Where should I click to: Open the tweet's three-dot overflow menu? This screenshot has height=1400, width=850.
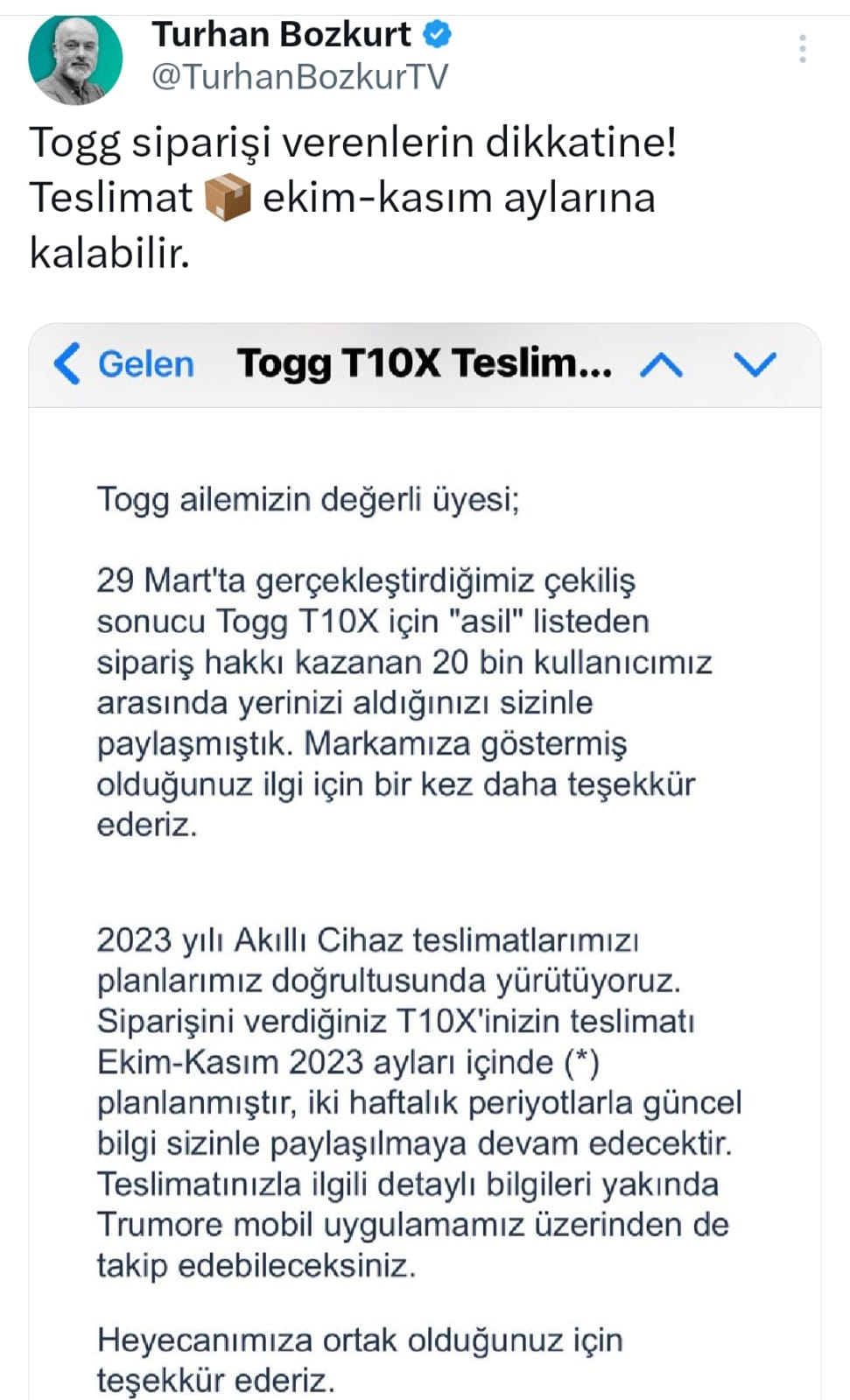point(802,48)
